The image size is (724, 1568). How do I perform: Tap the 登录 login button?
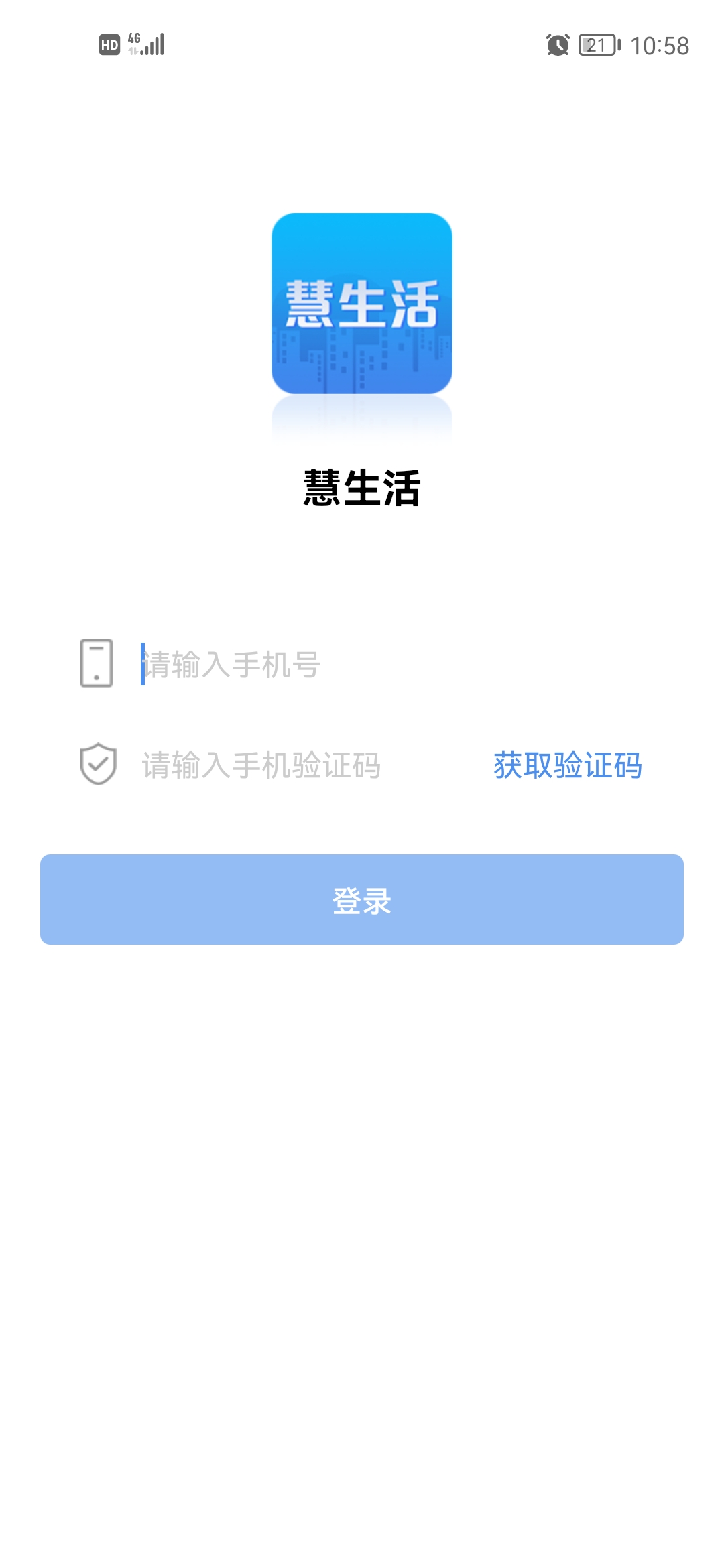point(362,900)
